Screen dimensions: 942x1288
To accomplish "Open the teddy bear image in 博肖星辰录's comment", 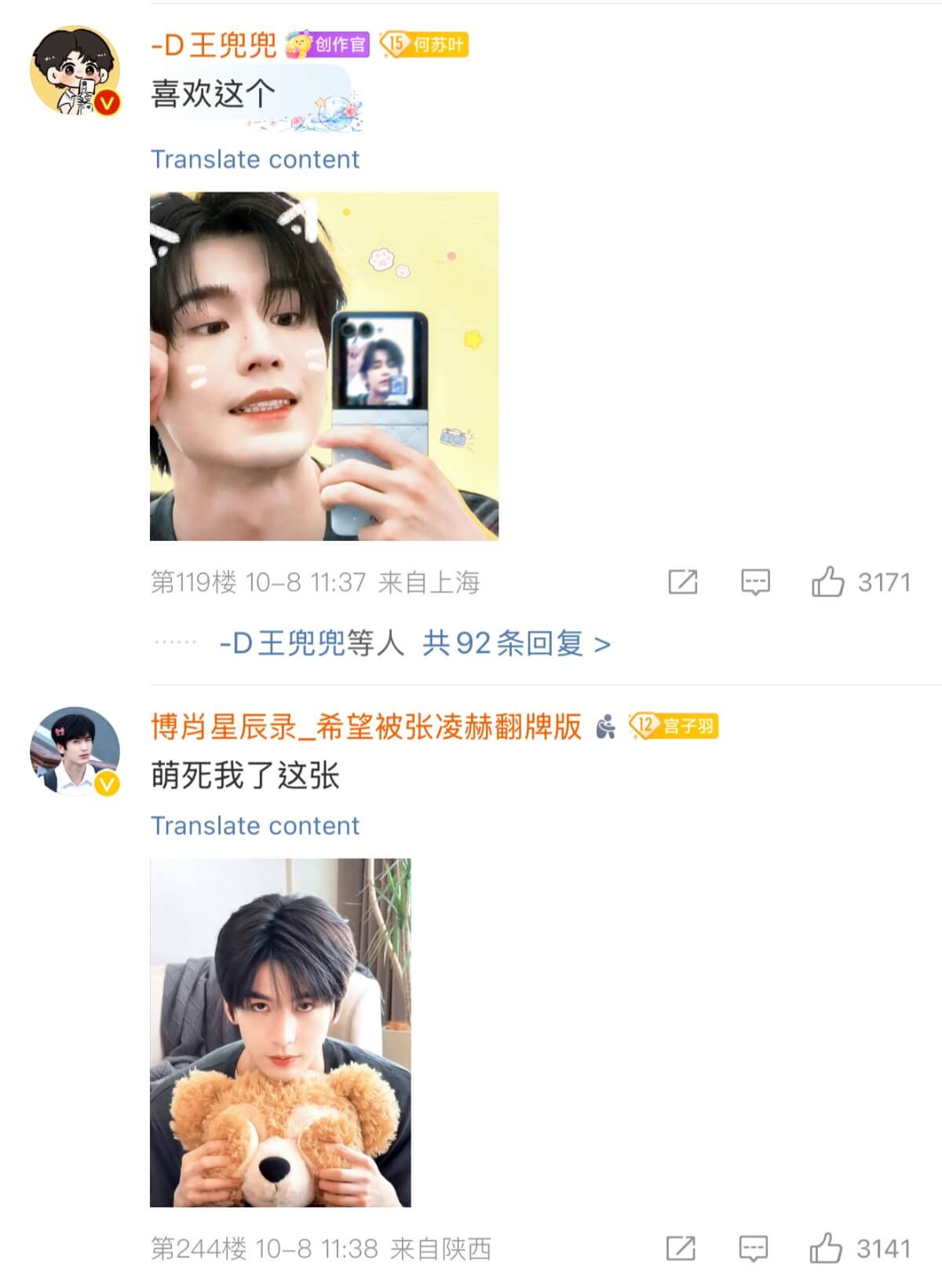I will tap(280, 1032).
